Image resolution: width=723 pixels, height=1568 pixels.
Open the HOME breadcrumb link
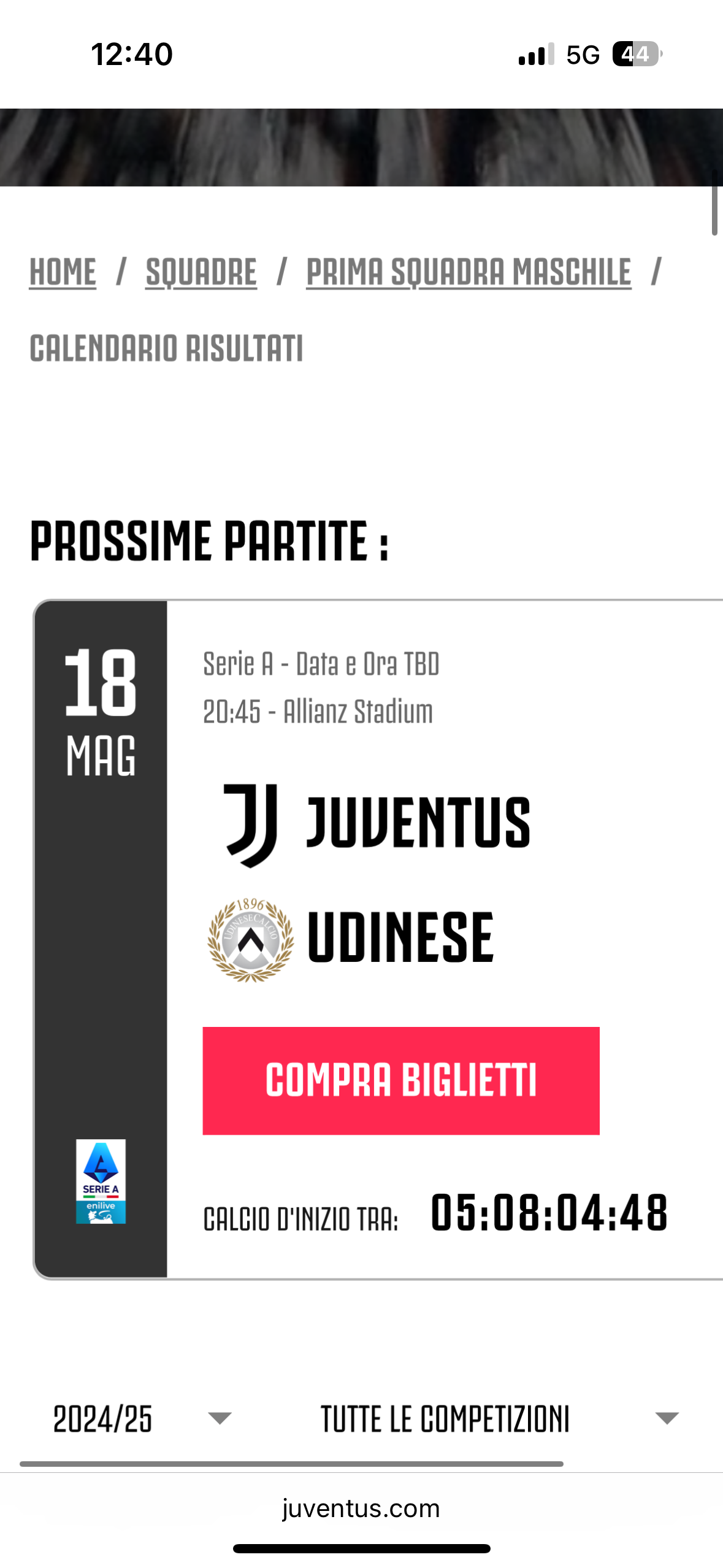(x=63, y=272)
